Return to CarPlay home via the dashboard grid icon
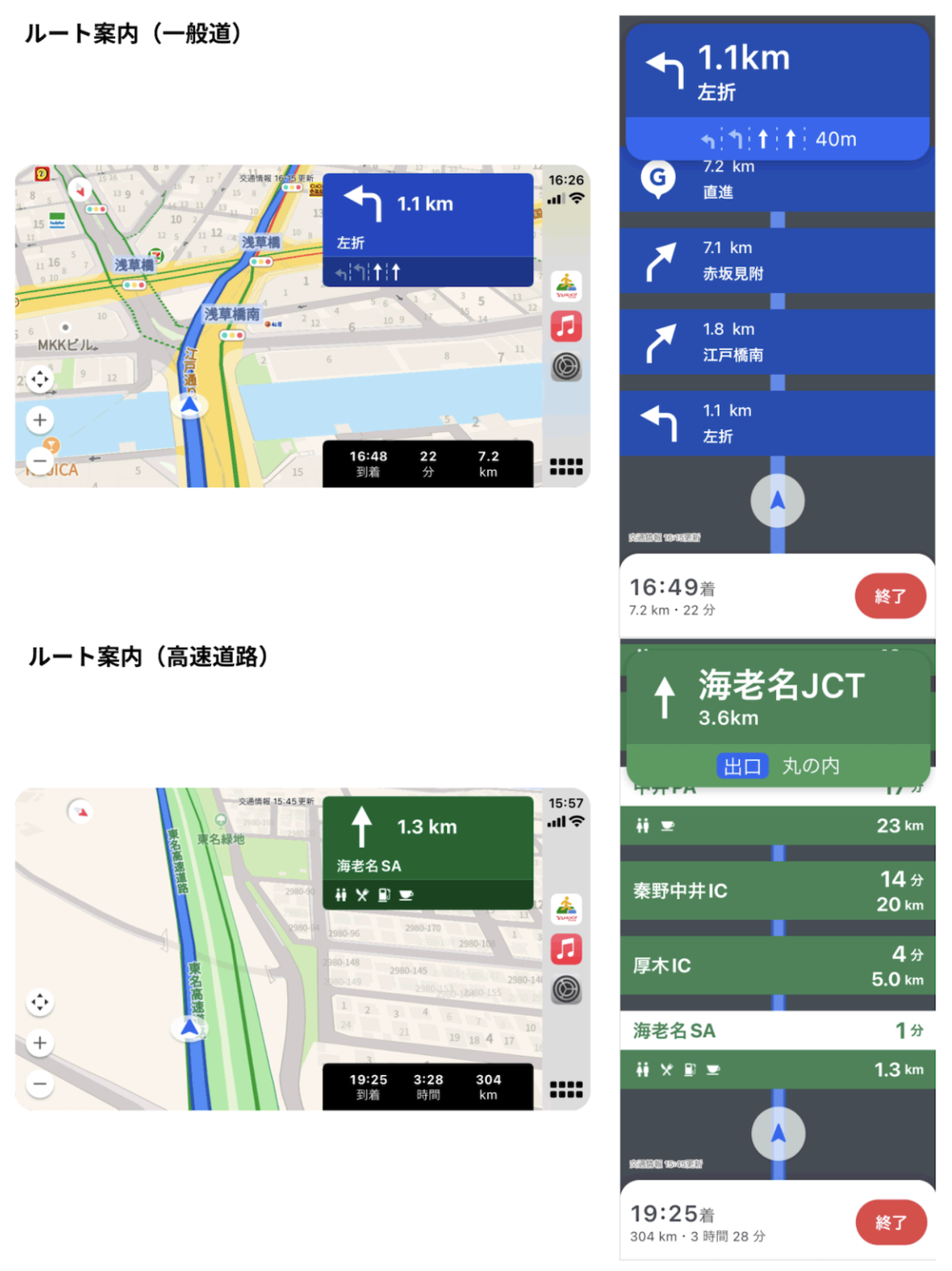Viewport: 952px width, 1271px height. (565, 466)
